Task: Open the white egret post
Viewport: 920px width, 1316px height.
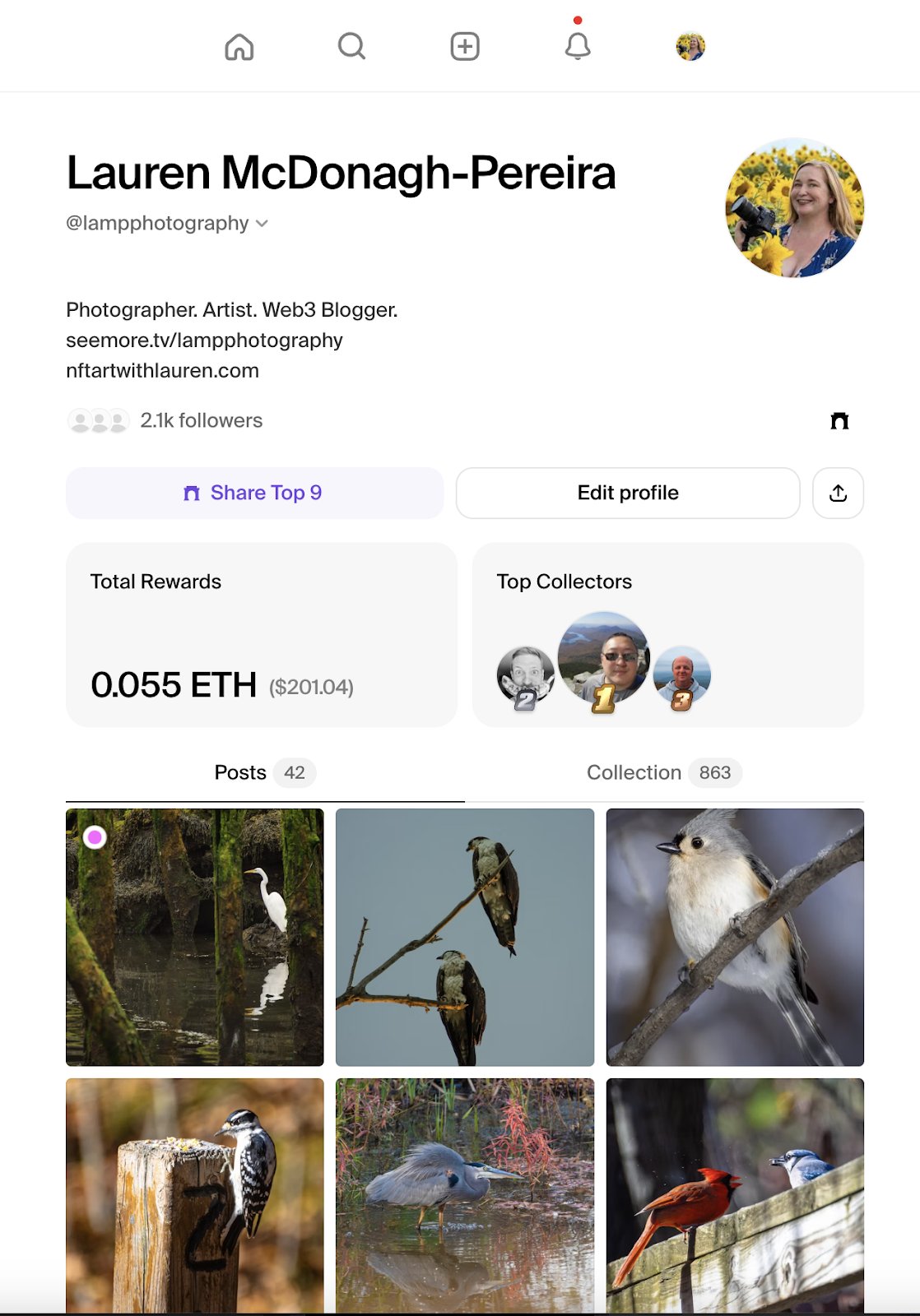Action: coord(195,938)
